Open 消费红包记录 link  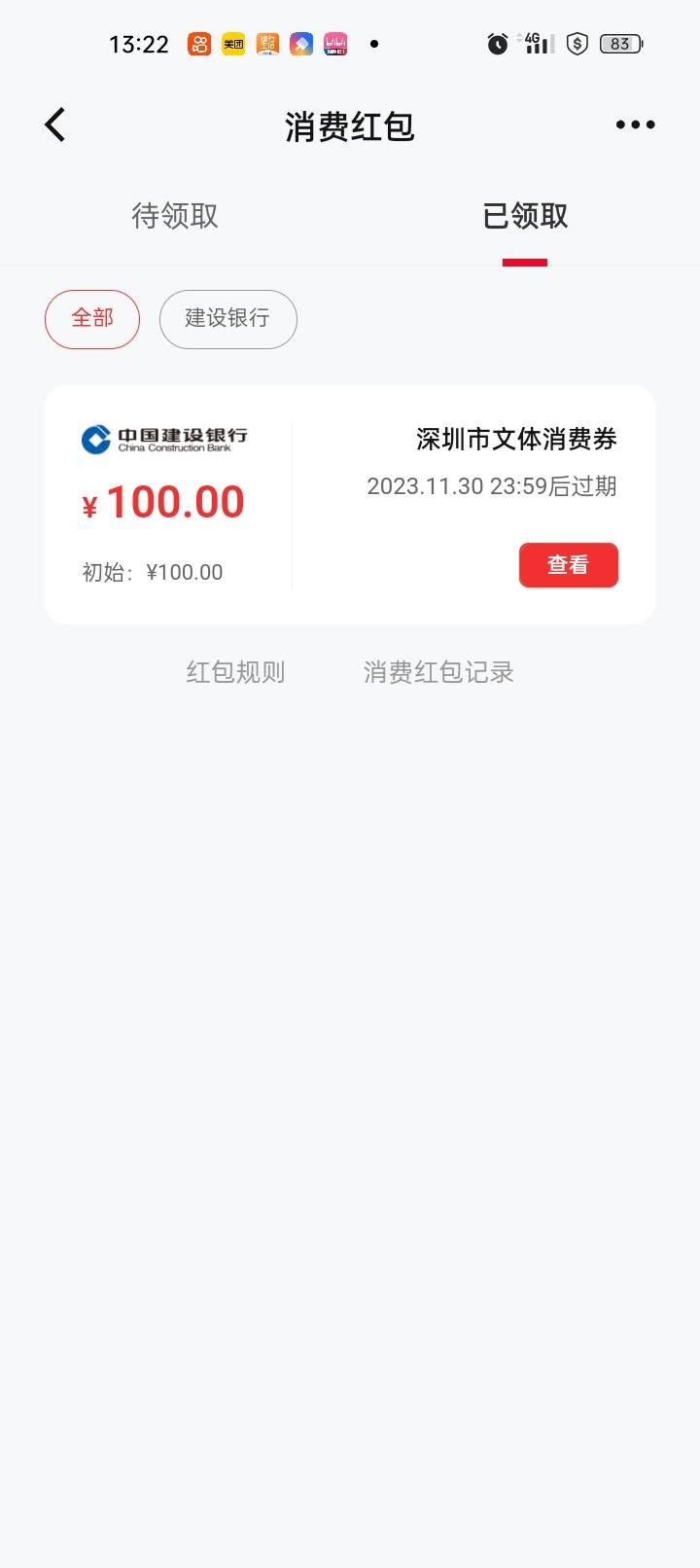click(438, 672)
